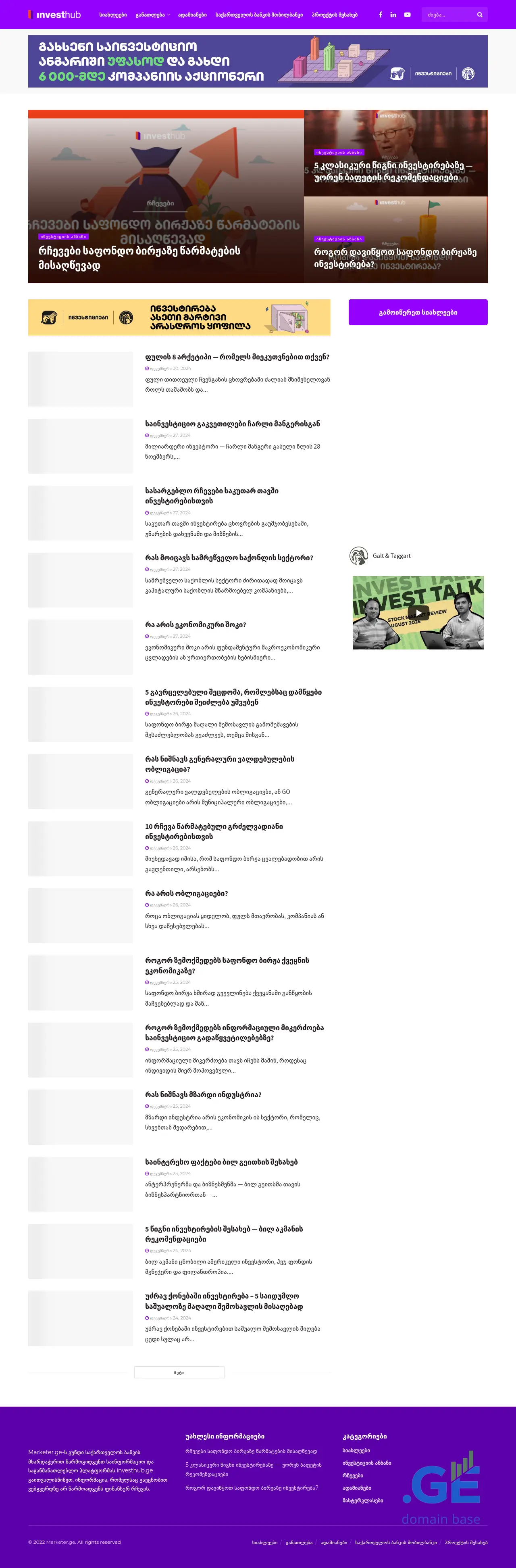
Task: Open პროექტის შესახებ in the top menu
Action: coord(334,15)
